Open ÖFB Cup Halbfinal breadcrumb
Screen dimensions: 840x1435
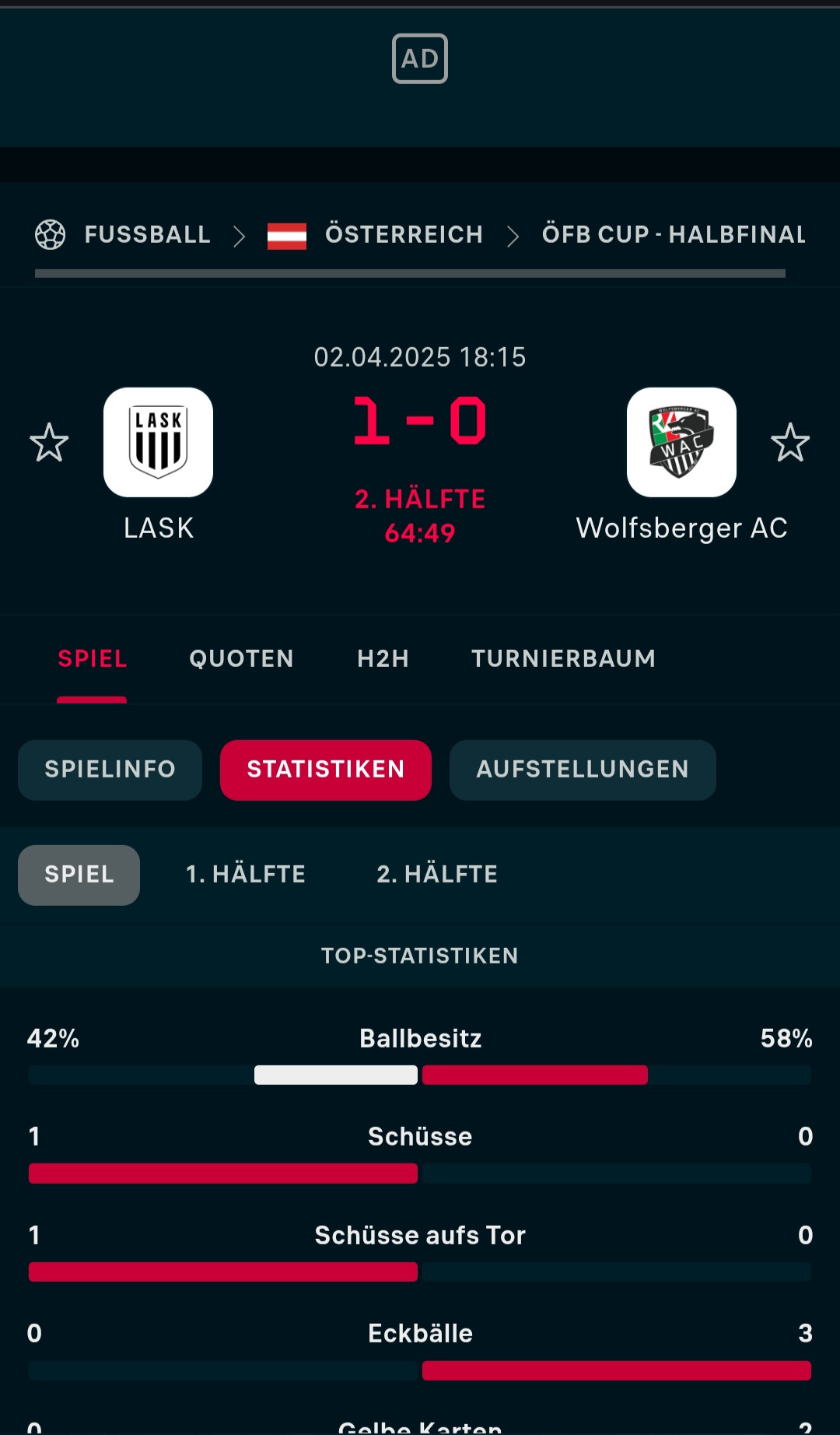pyautogui.click(x=674, y=234)
